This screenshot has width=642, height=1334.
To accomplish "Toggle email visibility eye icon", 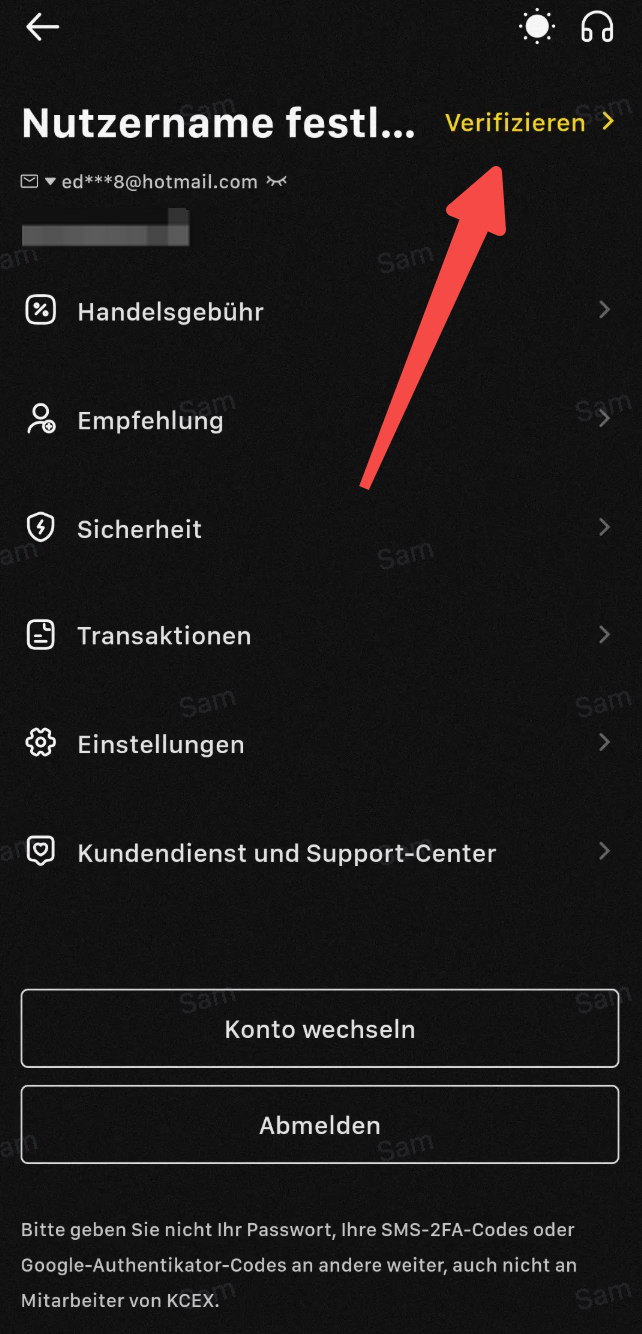I will coord(277,182).
